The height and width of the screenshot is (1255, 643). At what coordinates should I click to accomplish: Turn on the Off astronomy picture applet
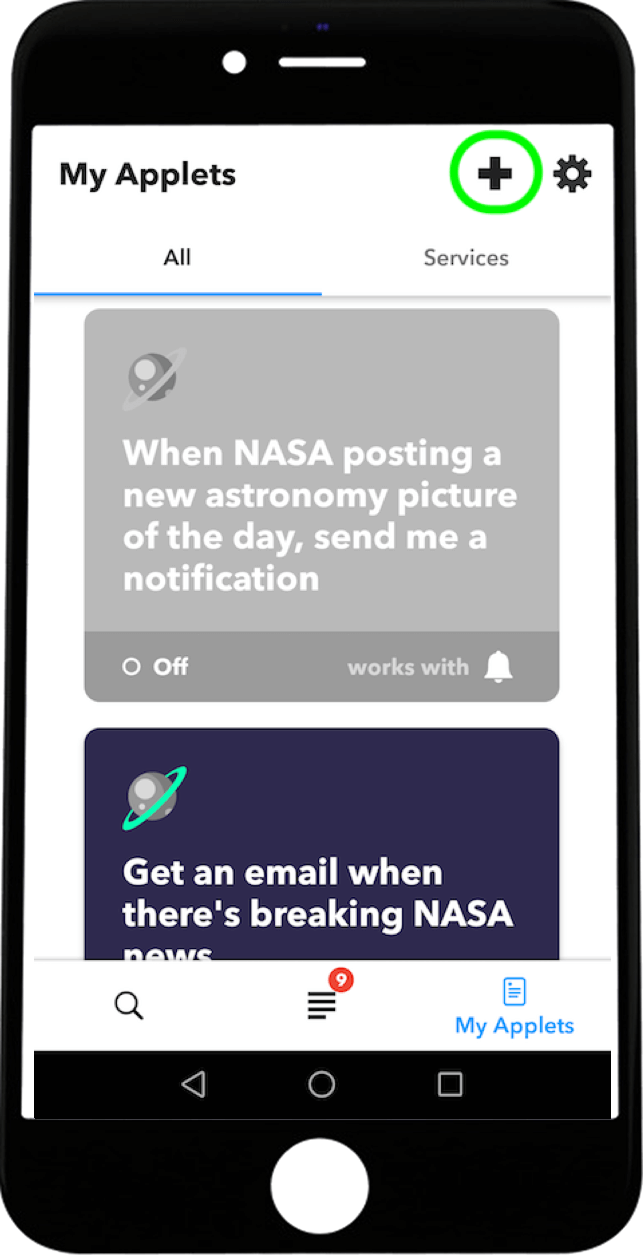[x=156, y=667]
